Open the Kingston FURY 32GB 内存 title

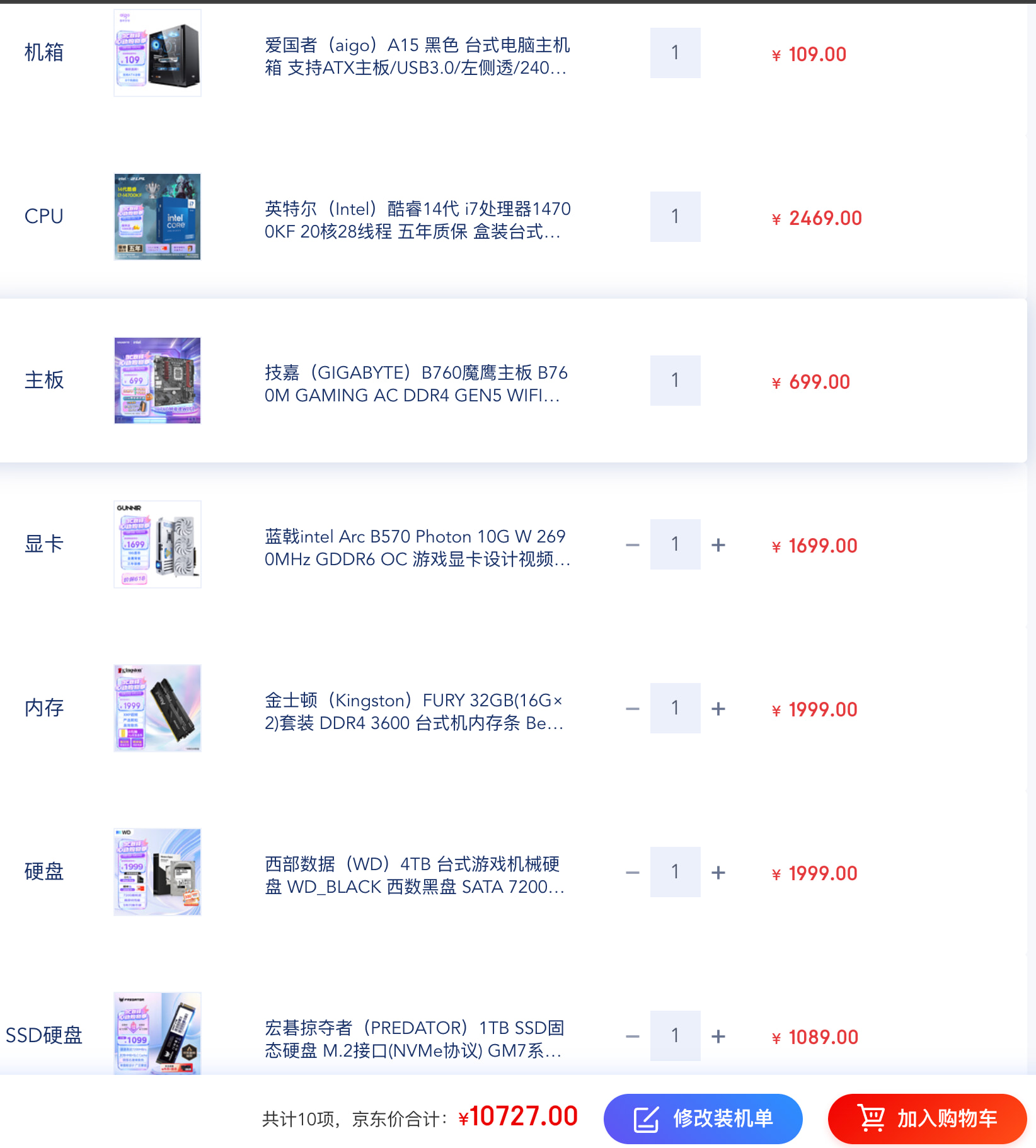pos(414,711)
